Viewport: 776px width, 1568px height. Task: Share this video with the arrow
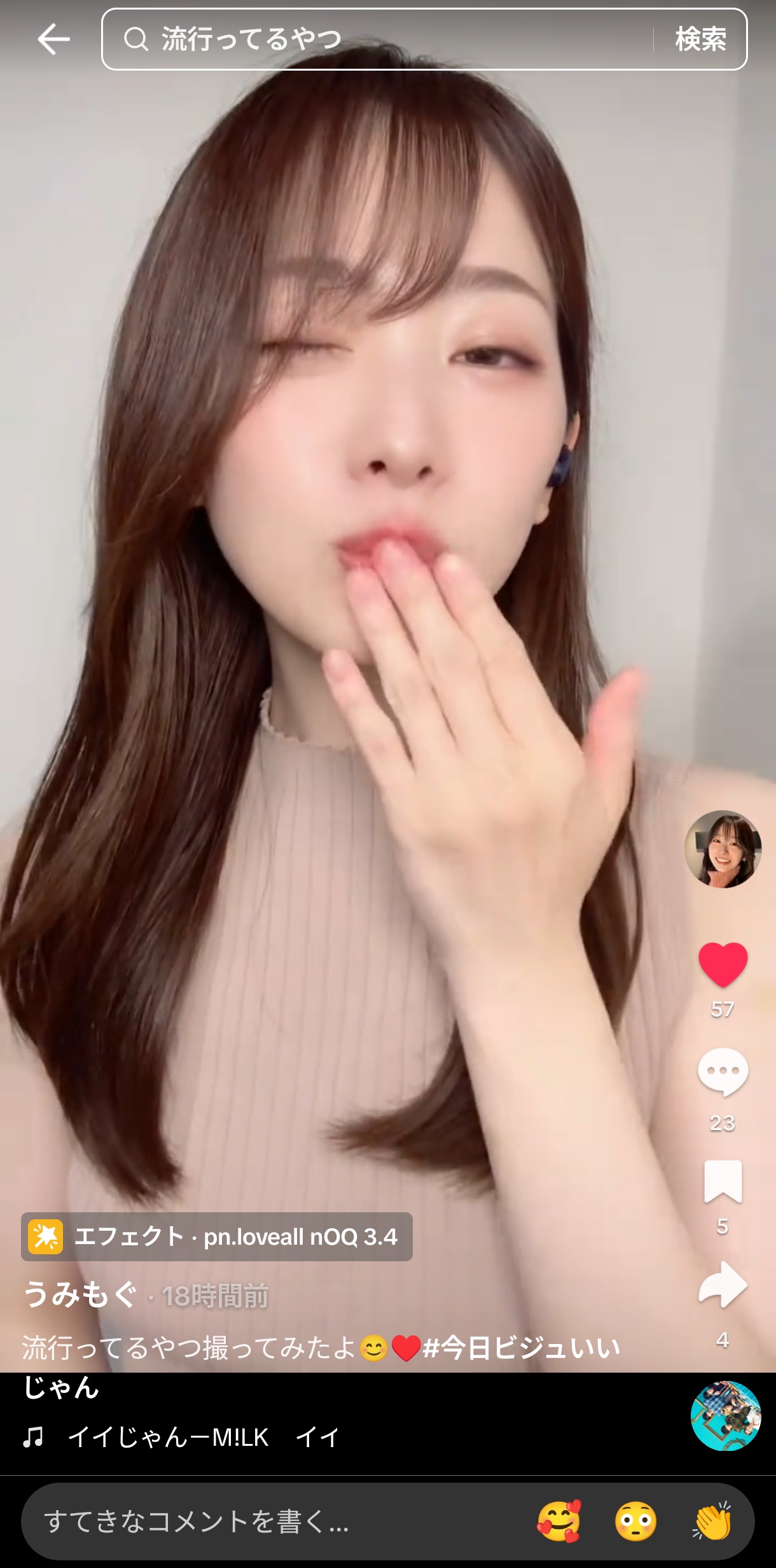(723, 1285)
